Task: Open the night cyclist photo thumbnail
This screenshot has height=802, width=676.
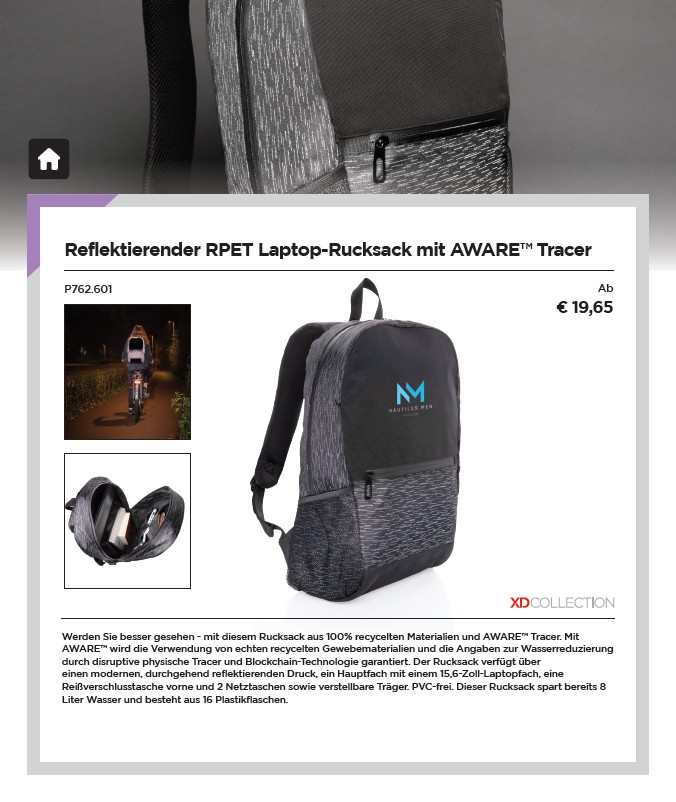Action: tap(127, 372)
